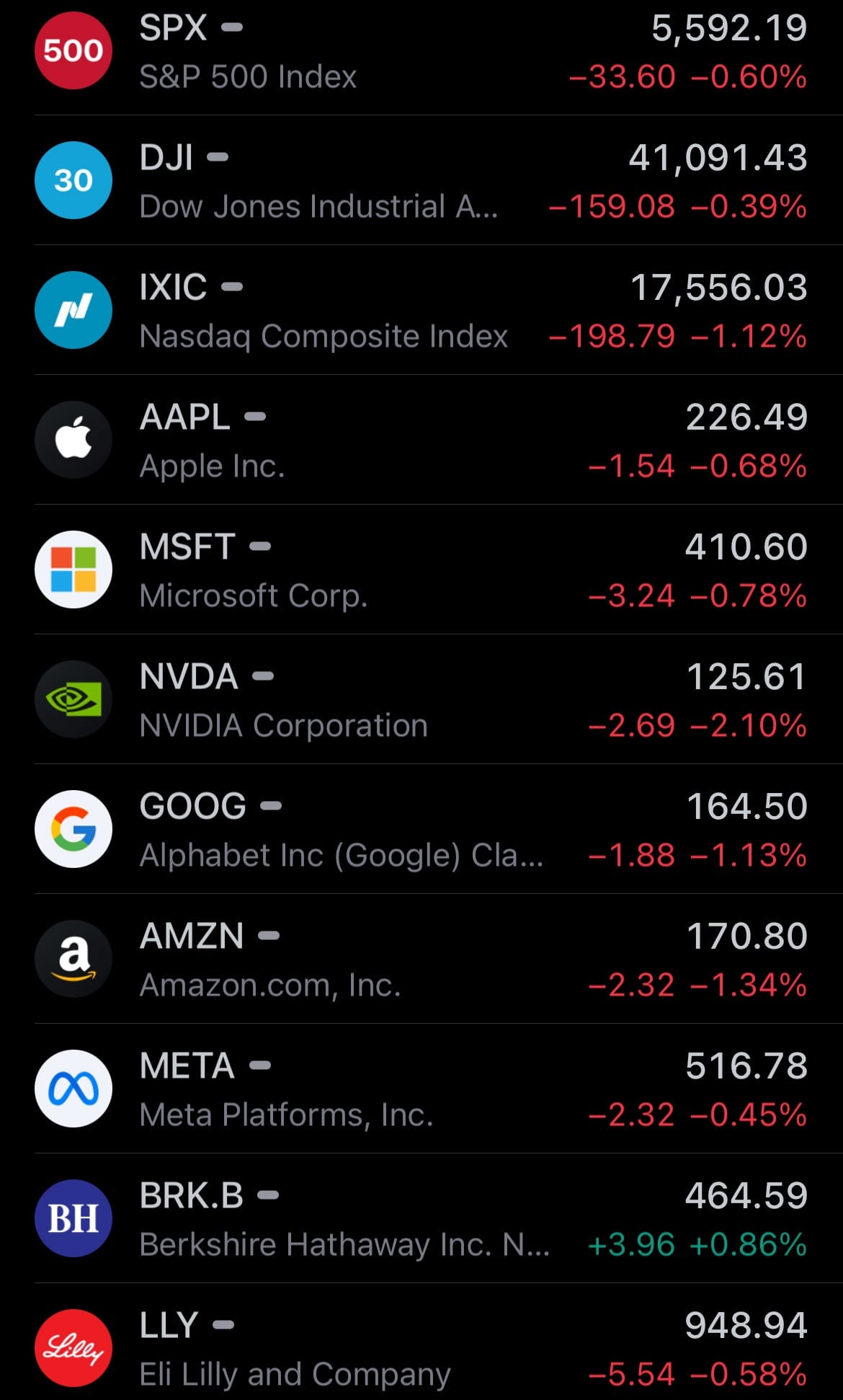Open the BRK.B Berkshire Hathaway quote

pyautogui.click(x=421, y=1219)
